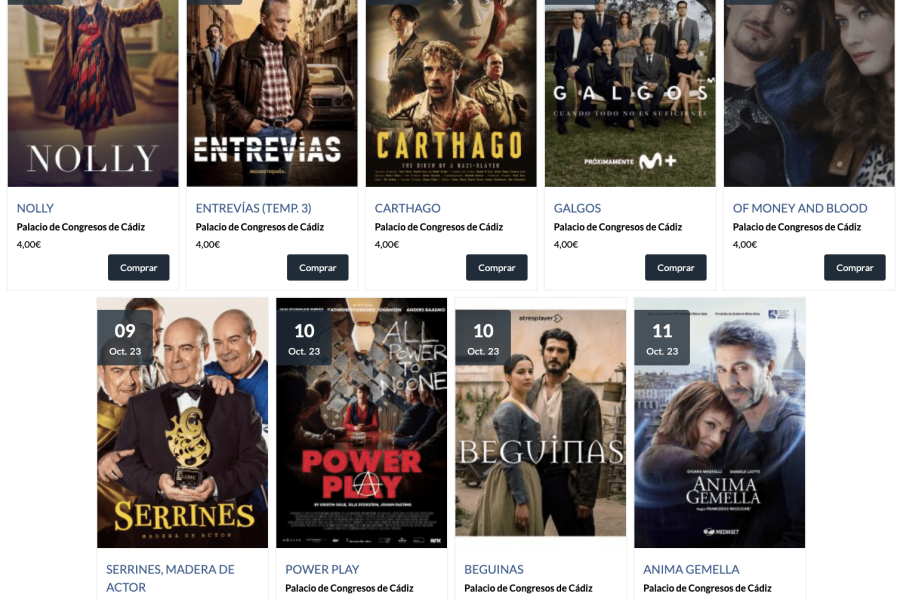This screenshot has height=600, width=900.
Task: Open the CARTHAGO title link
Action: tap(407, 208)
